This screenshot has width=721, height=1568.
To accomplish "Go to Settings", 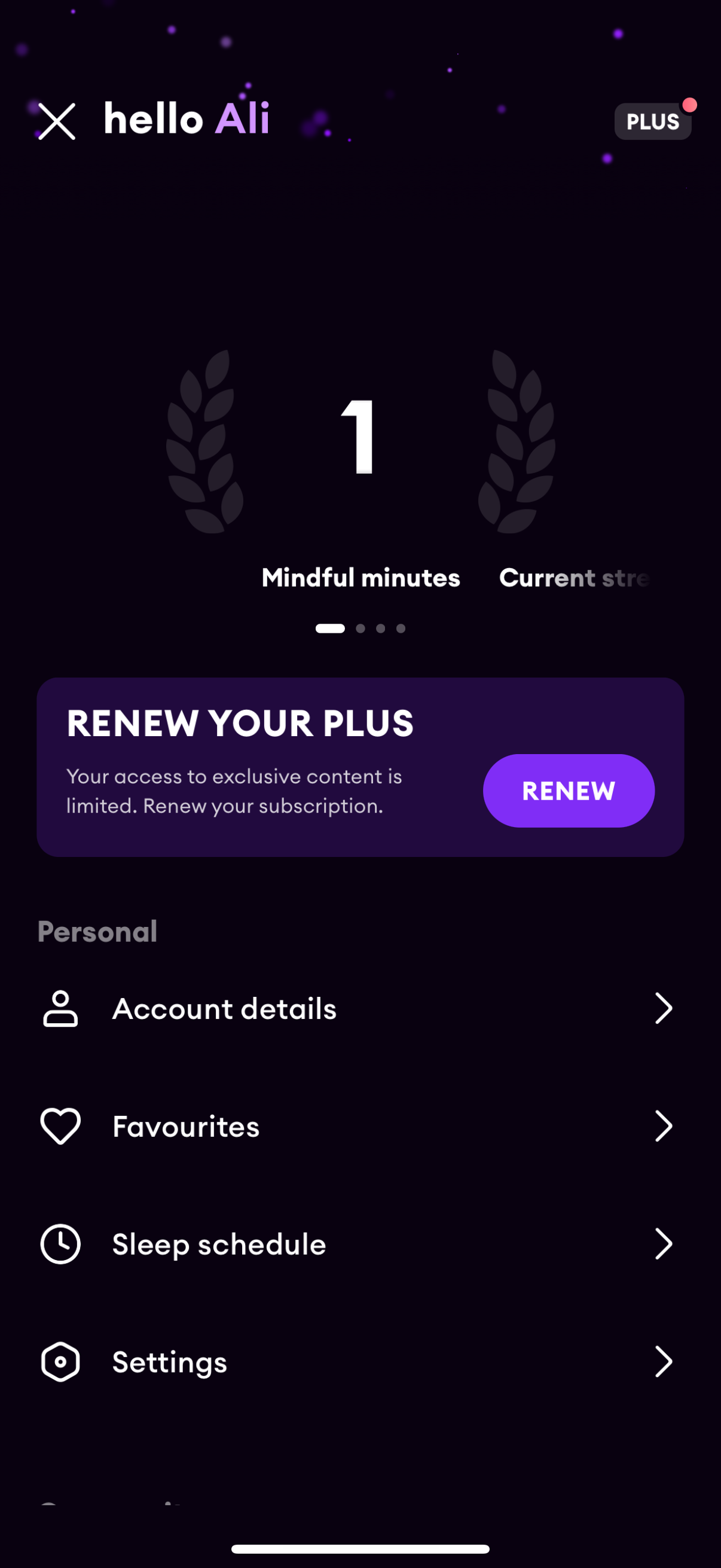I will coord(359,1362).
